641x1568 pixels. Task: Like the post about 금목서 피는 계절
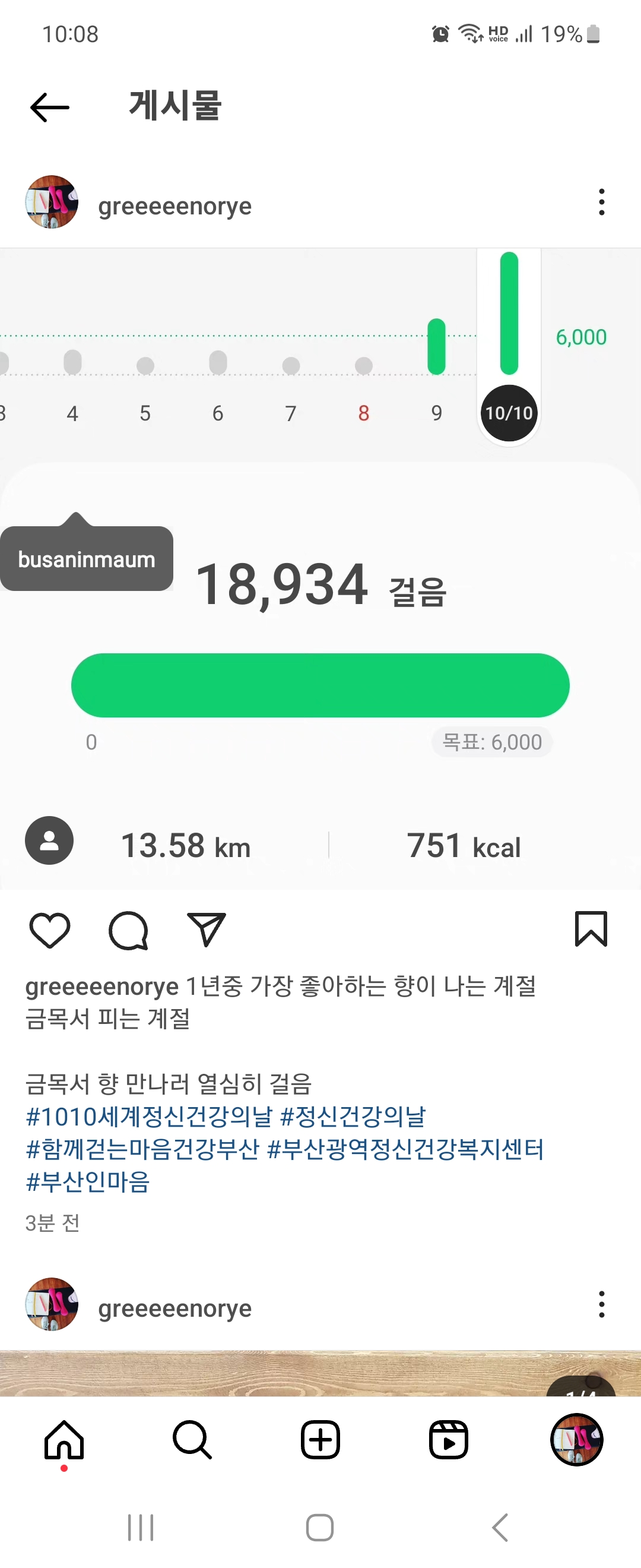point(50,930)
